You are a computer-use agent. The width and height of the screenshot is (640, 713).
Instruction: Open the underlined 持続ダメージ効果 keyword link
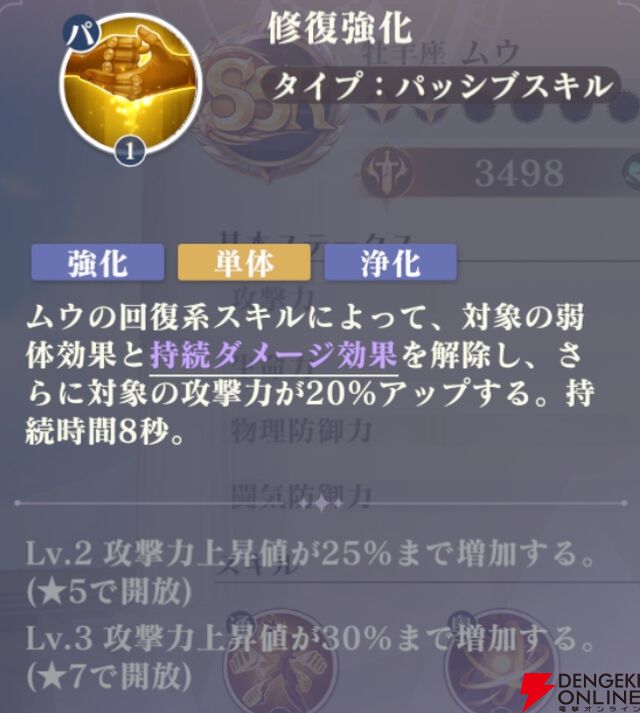point(273,354)
